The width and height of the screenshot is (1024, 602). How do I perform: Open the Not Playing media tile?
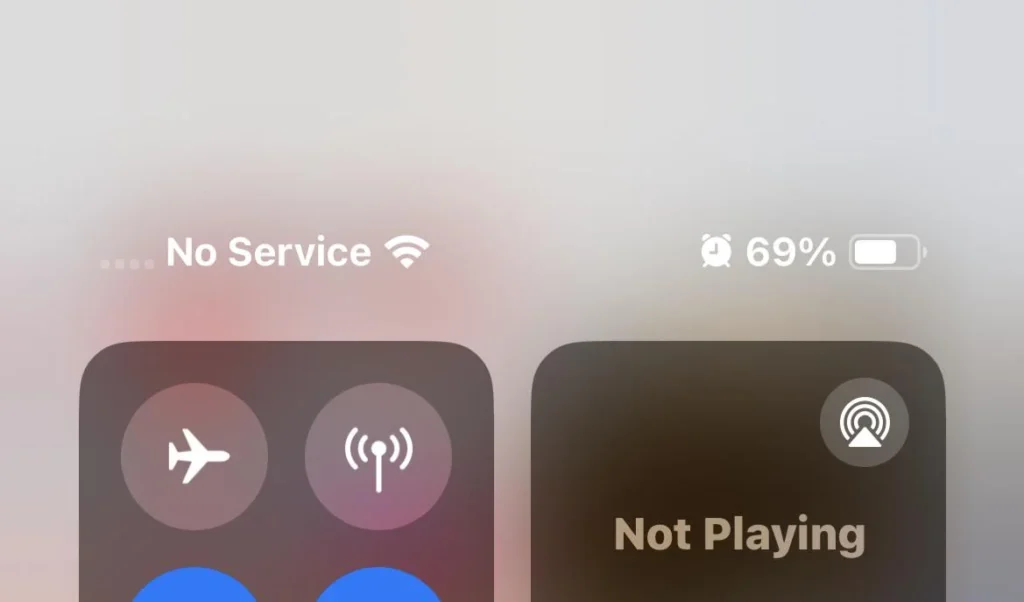pyautogui.click(x=738, y=535)
